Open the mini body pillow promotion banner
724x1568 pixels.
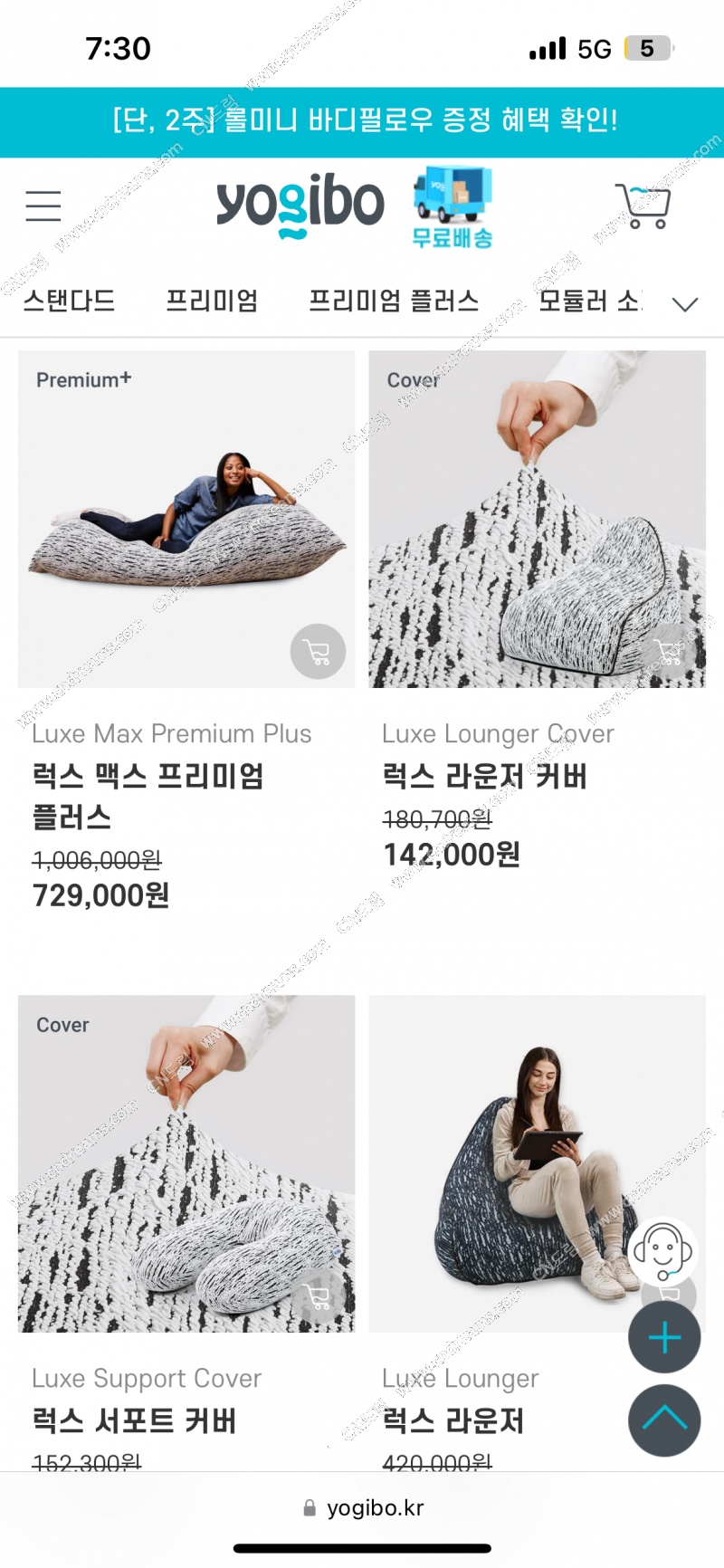362,120
